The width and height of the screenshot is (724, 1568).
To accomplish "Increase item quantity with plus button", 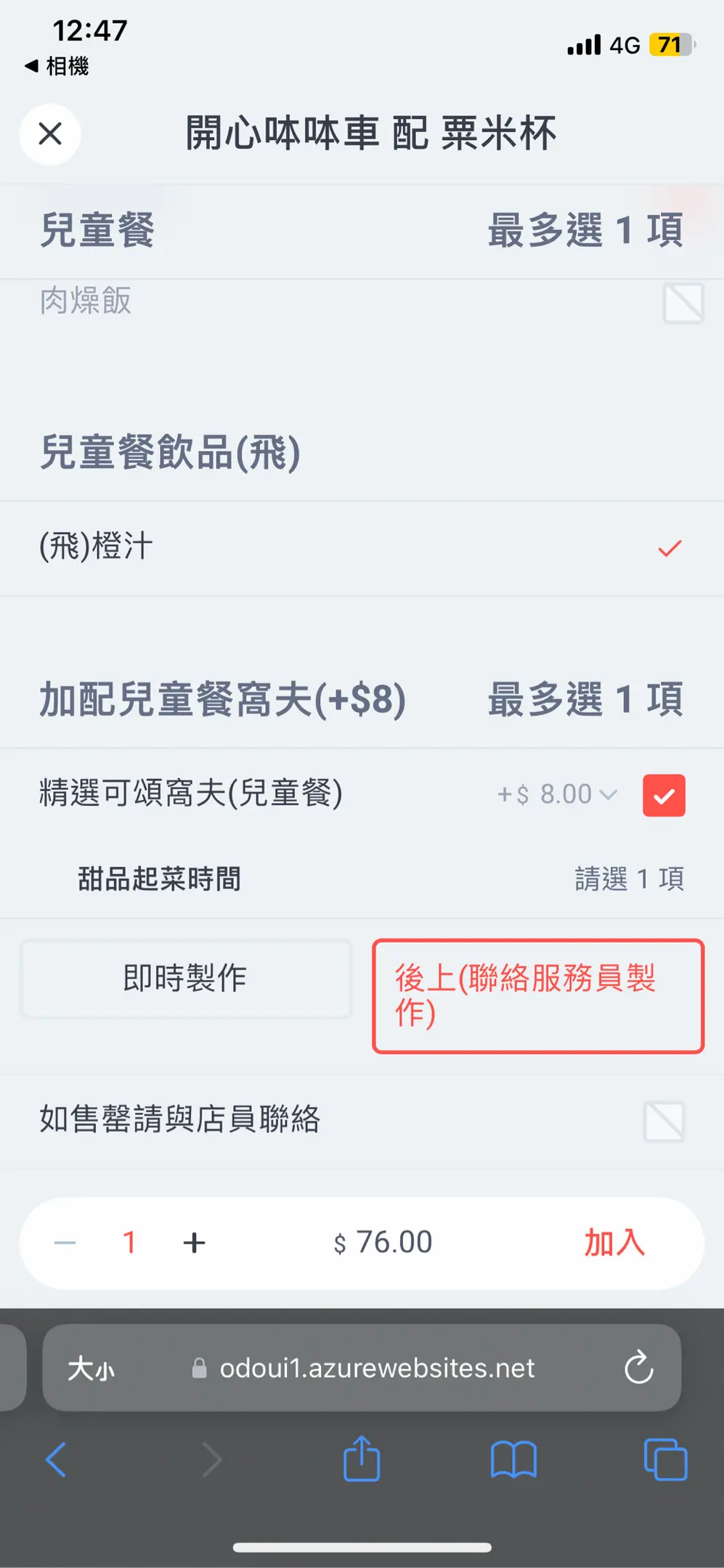I will 194,1243.
